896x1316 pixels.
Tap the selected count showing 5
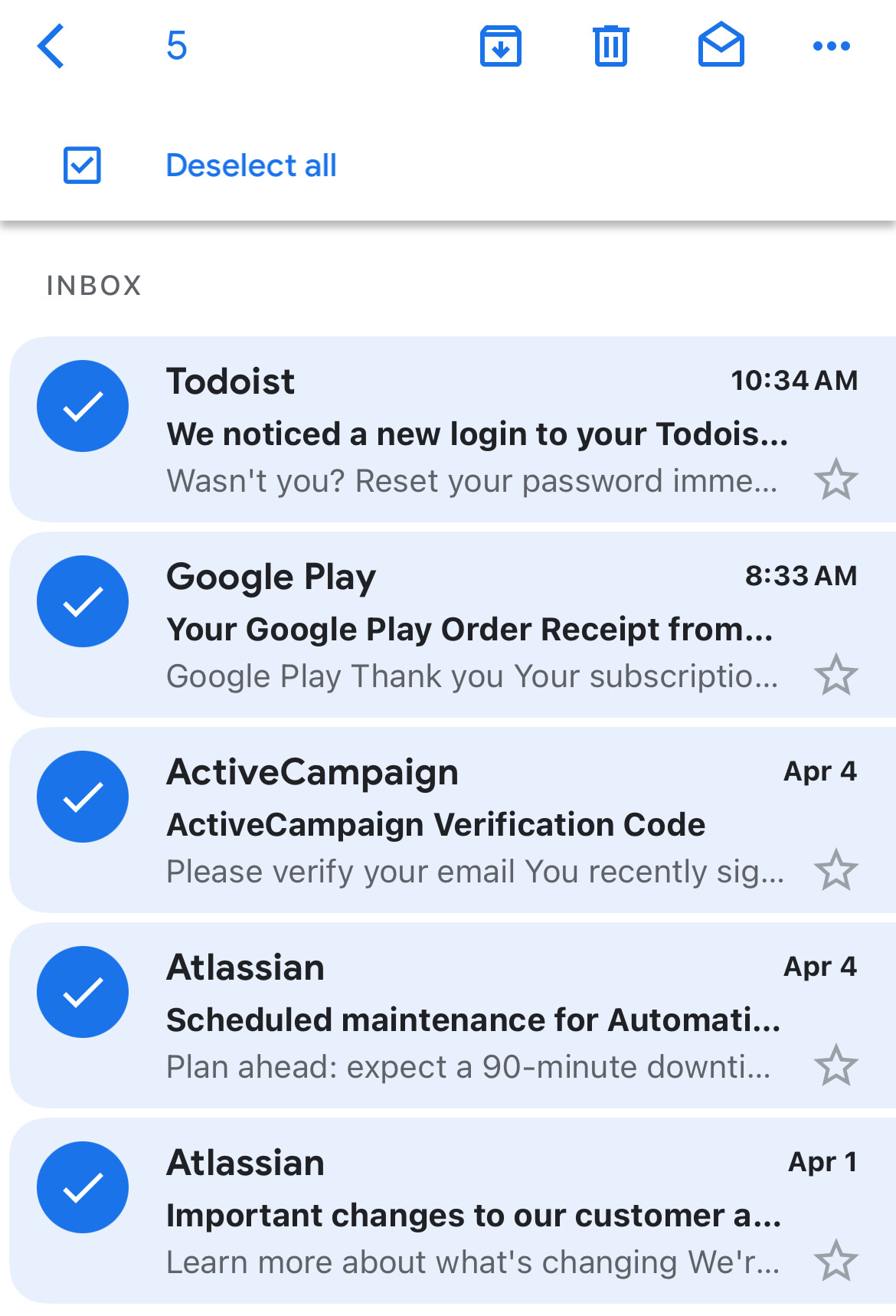[176, 46]
